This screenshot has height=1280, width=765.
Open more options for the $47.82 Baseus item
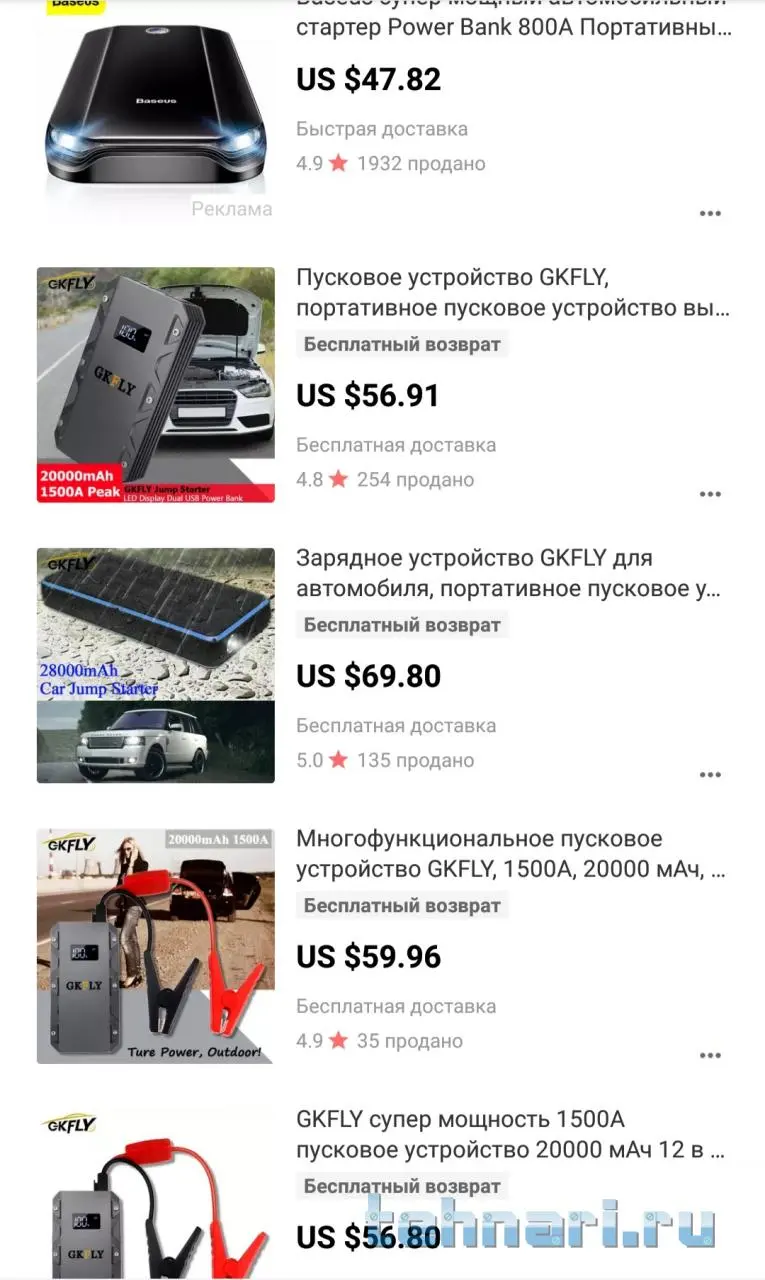click(x=710, y=213)
